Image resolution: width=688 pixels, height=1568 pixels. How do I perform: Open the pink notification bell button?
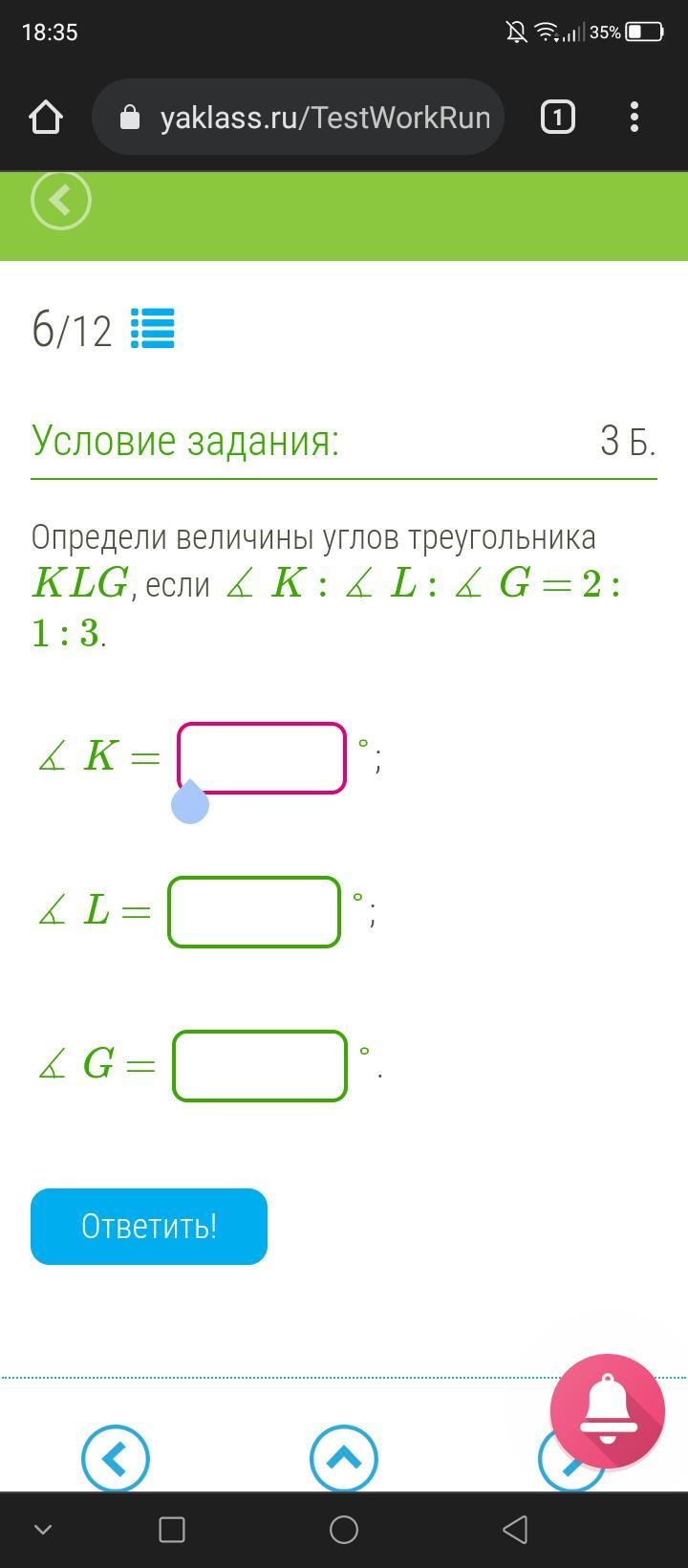coord(607,1410)
